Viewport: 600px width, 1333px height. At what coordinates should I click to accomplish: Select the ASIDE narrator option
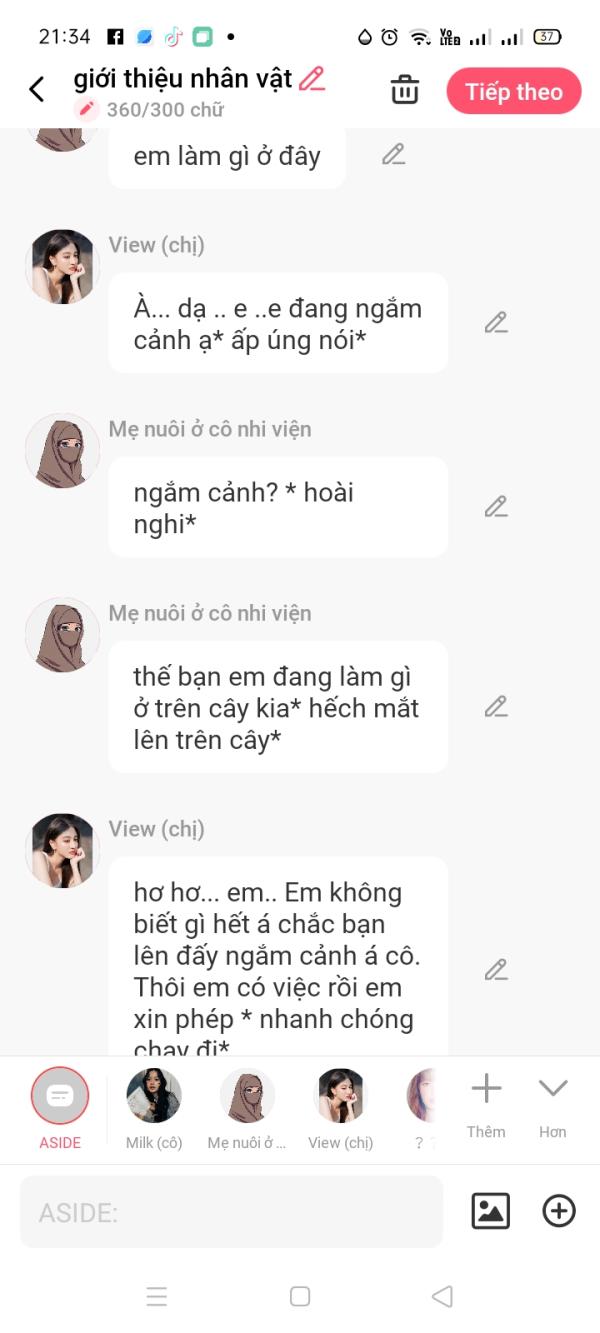pos(60,1108)
